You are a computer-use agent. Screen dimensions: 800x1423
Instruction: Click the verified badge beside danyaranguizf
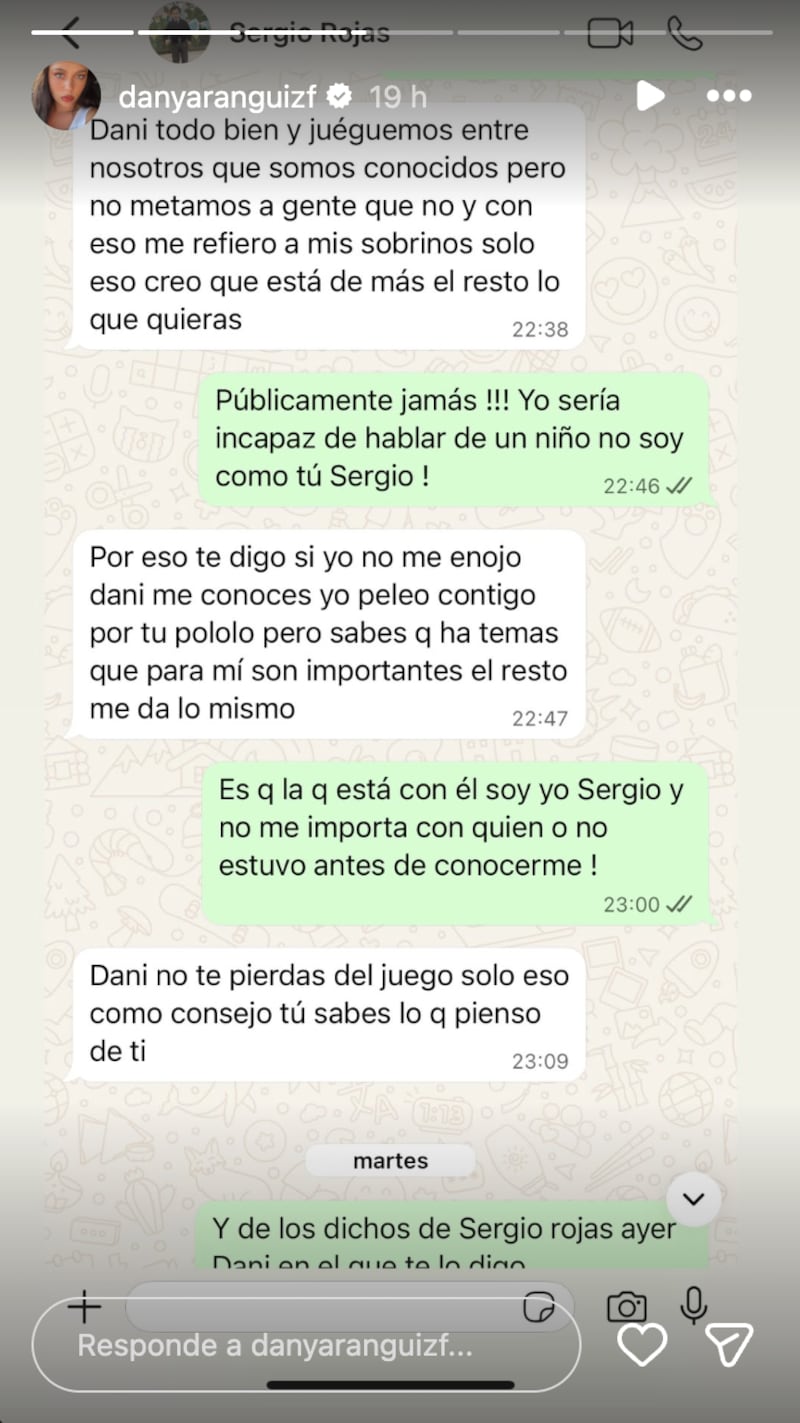[340, 96]
